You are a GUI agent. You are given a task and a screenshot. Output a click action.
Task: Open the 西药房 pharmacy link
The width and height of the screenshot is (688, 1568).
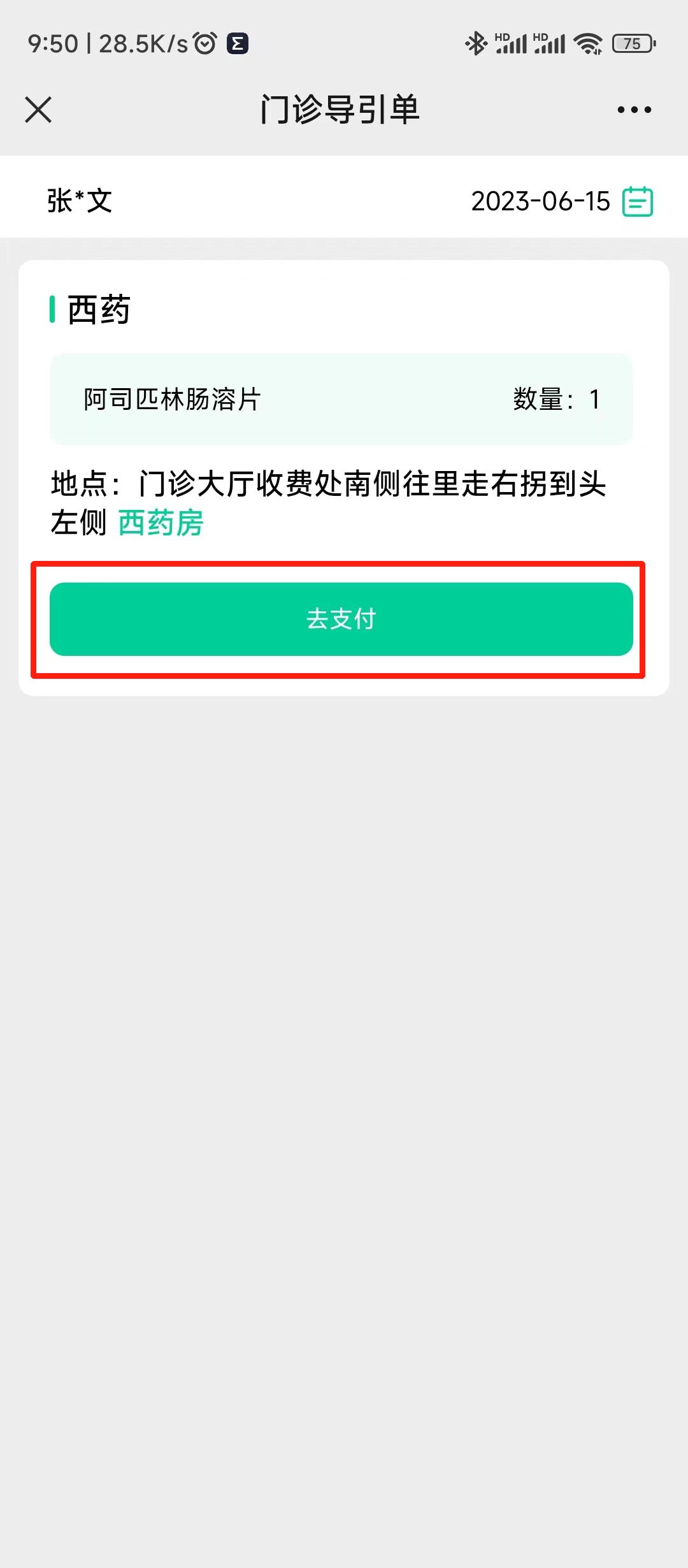160,525
